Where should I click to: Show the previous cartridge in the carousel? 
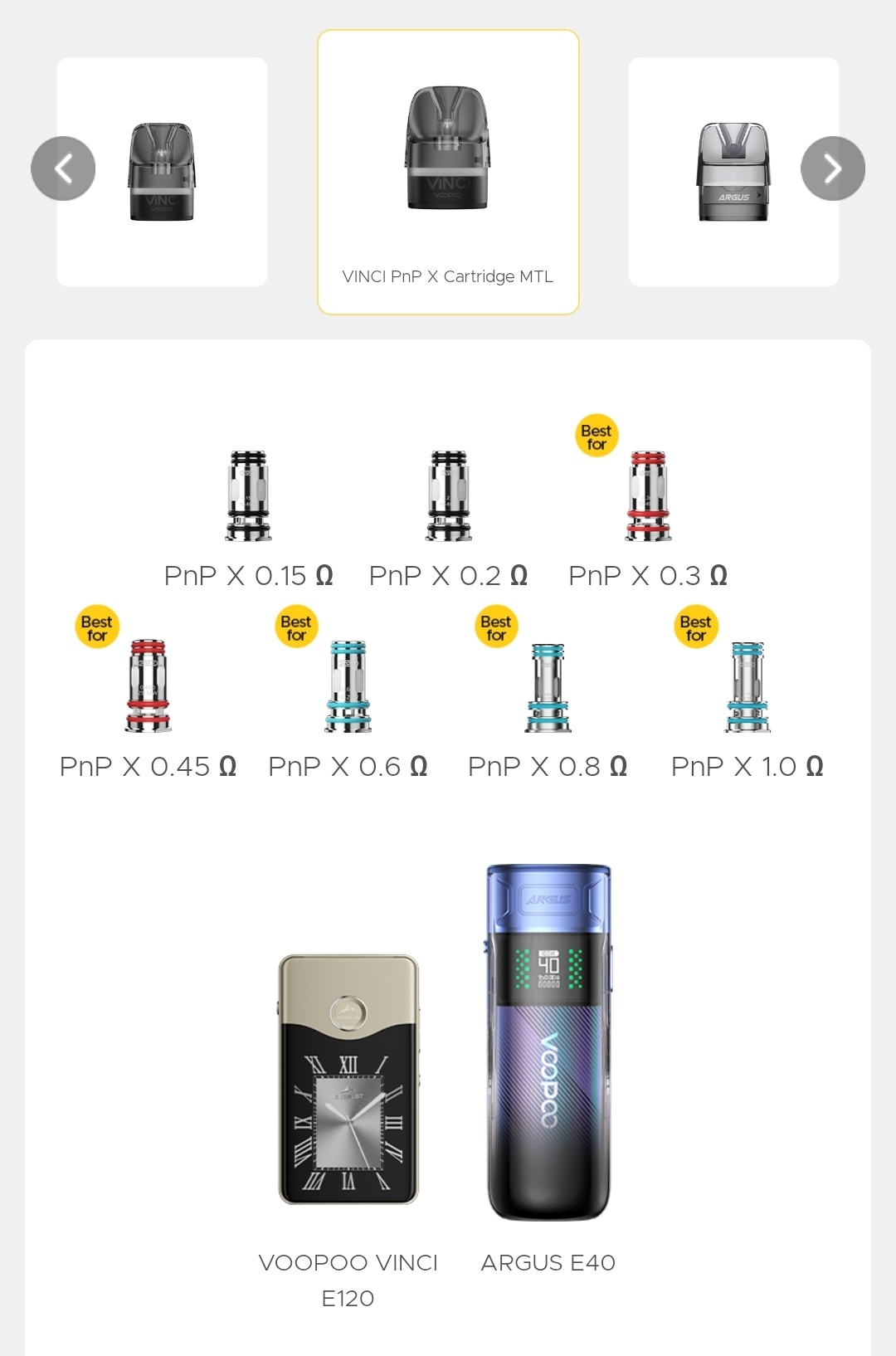click(x=63, y=168)
